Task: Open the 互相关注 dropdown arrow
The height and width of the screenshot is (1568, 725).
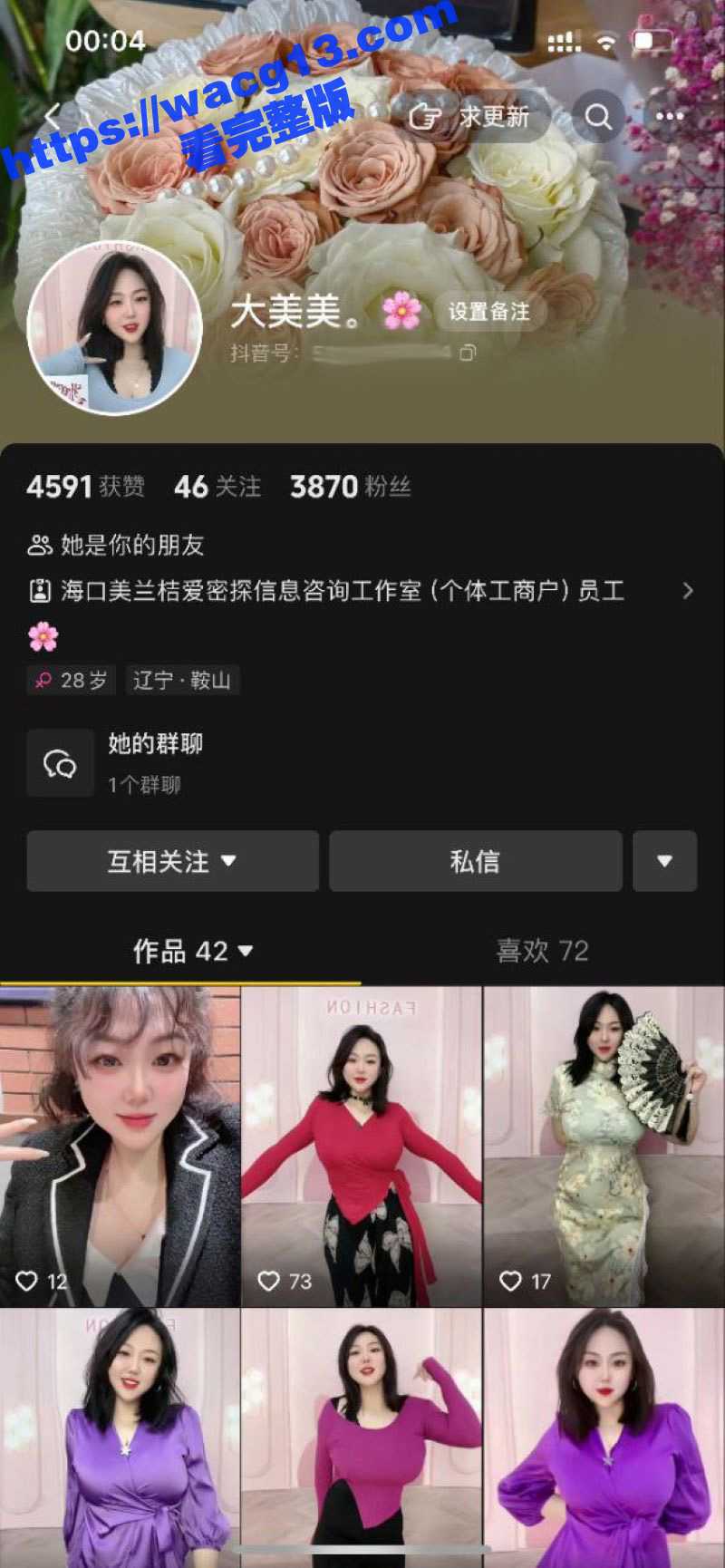Action: (234, 862)
